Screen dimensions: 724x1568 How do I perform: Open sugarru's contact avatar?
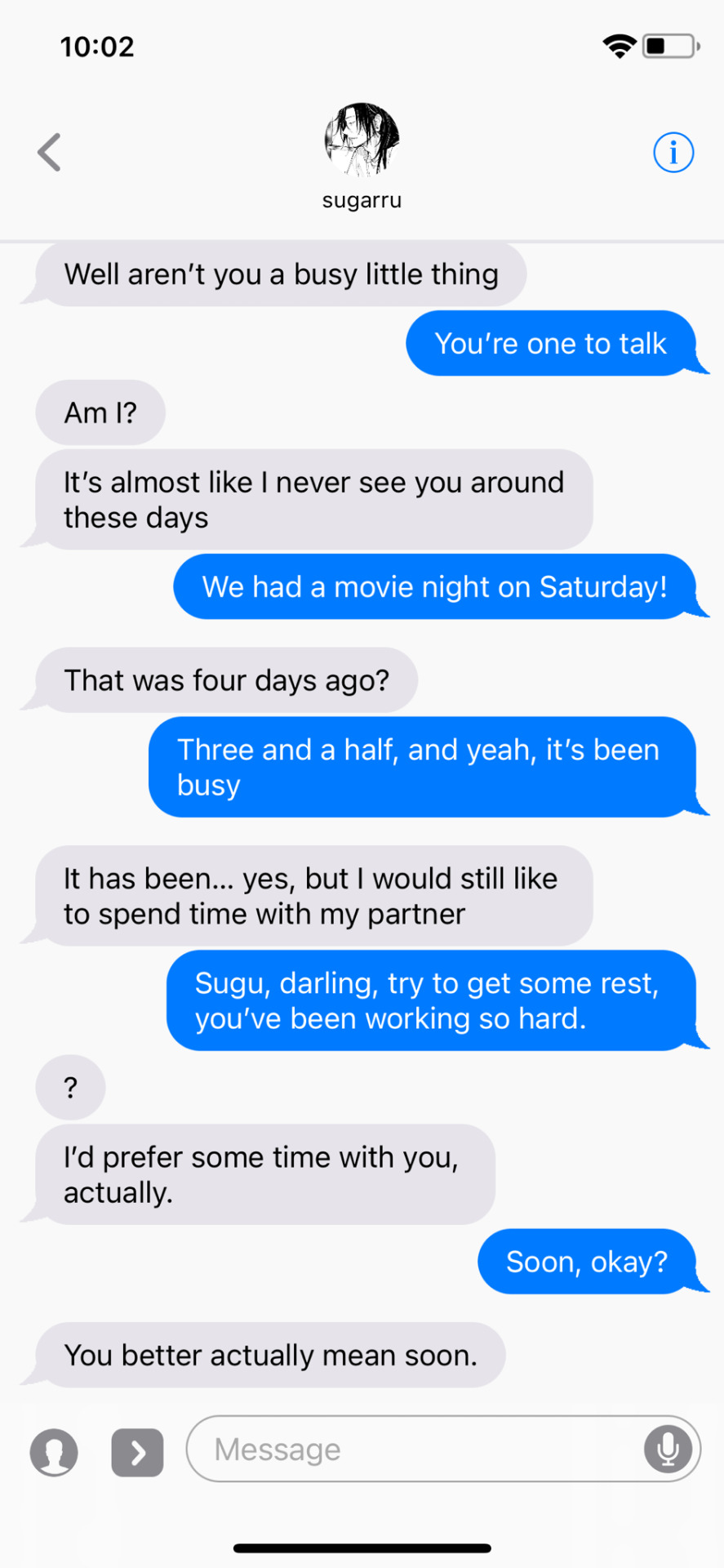(362, 140)
